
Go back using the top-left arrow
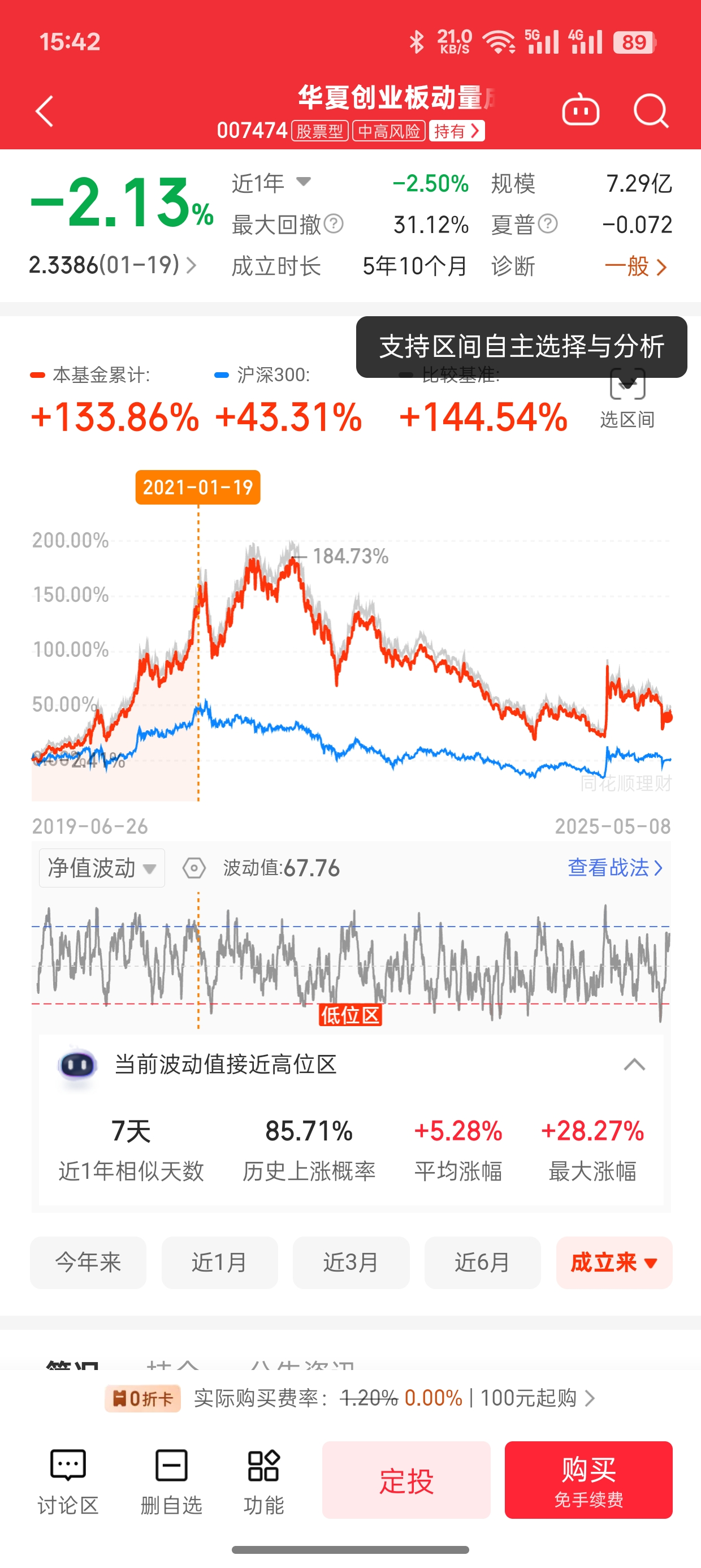tap(45, 111)
